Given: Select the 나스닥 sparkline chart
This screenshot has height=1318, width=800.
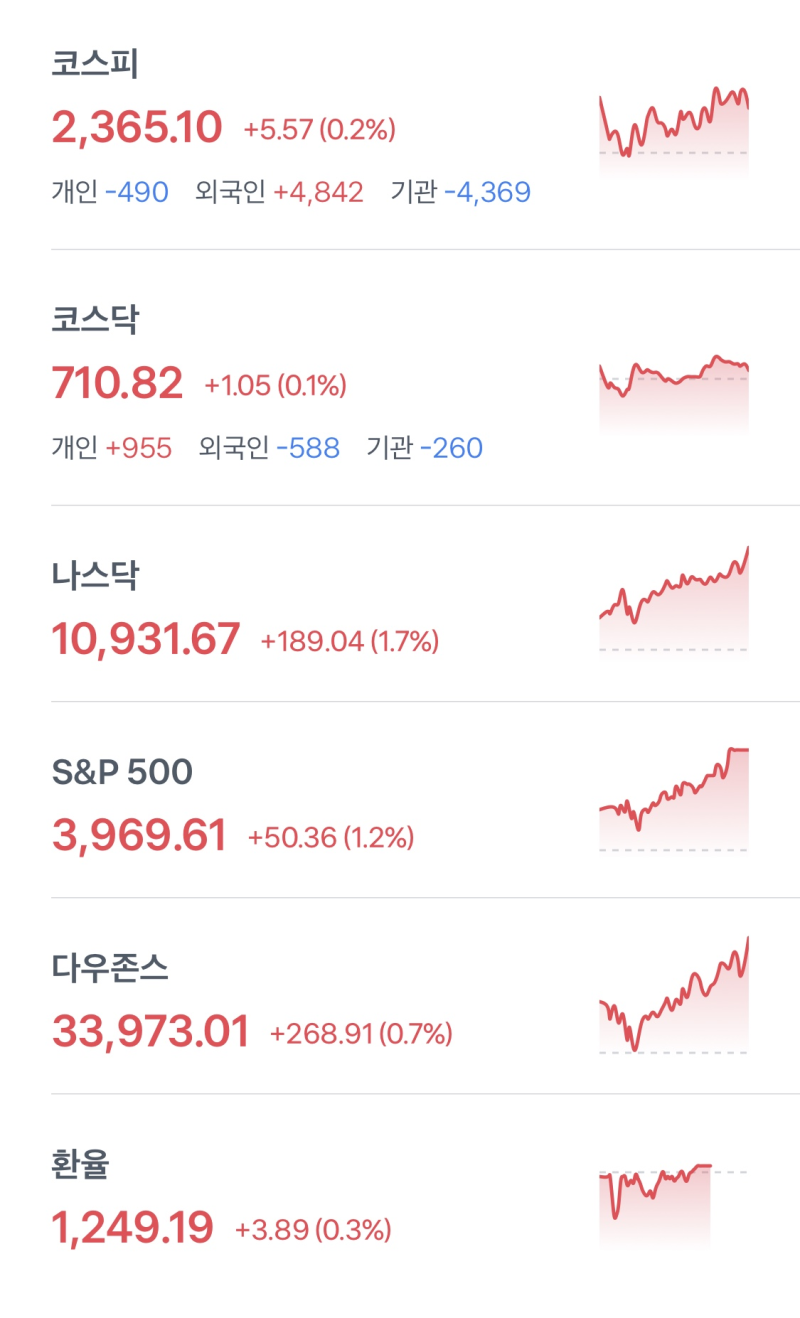Looking at the screenshot, I should click(673, 600).
